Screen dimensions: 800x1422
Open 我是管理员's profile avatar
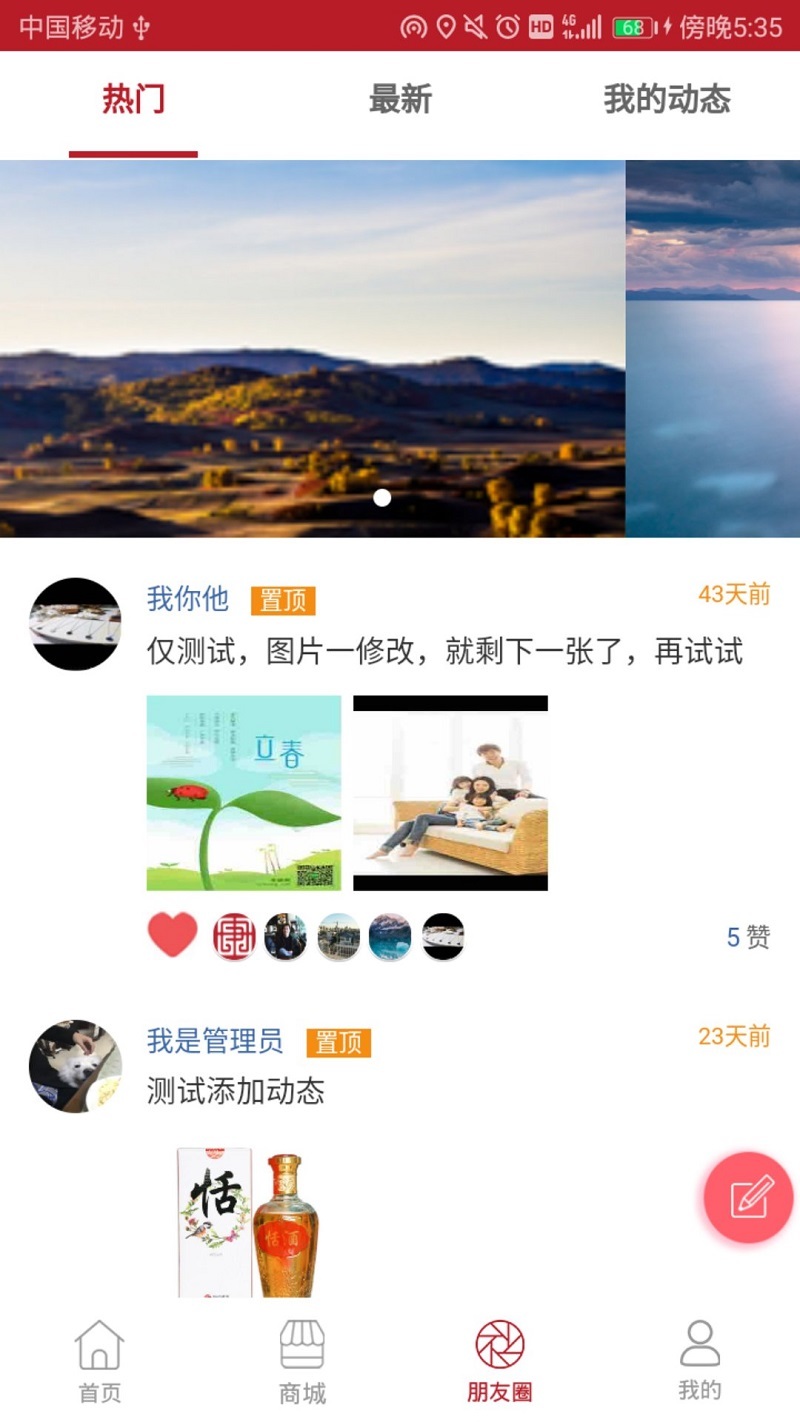[x=75, y=1066]
